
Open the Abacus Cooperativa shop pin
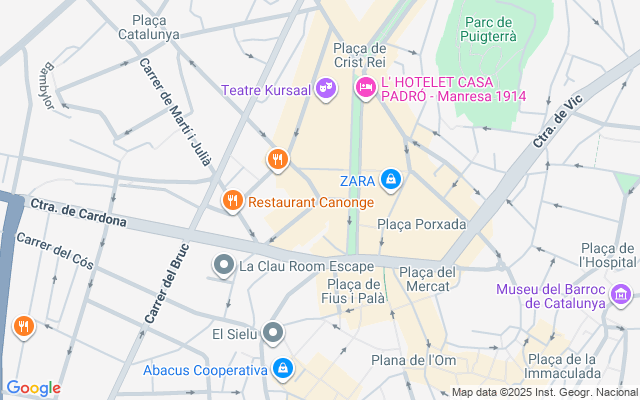pos(284,369)
